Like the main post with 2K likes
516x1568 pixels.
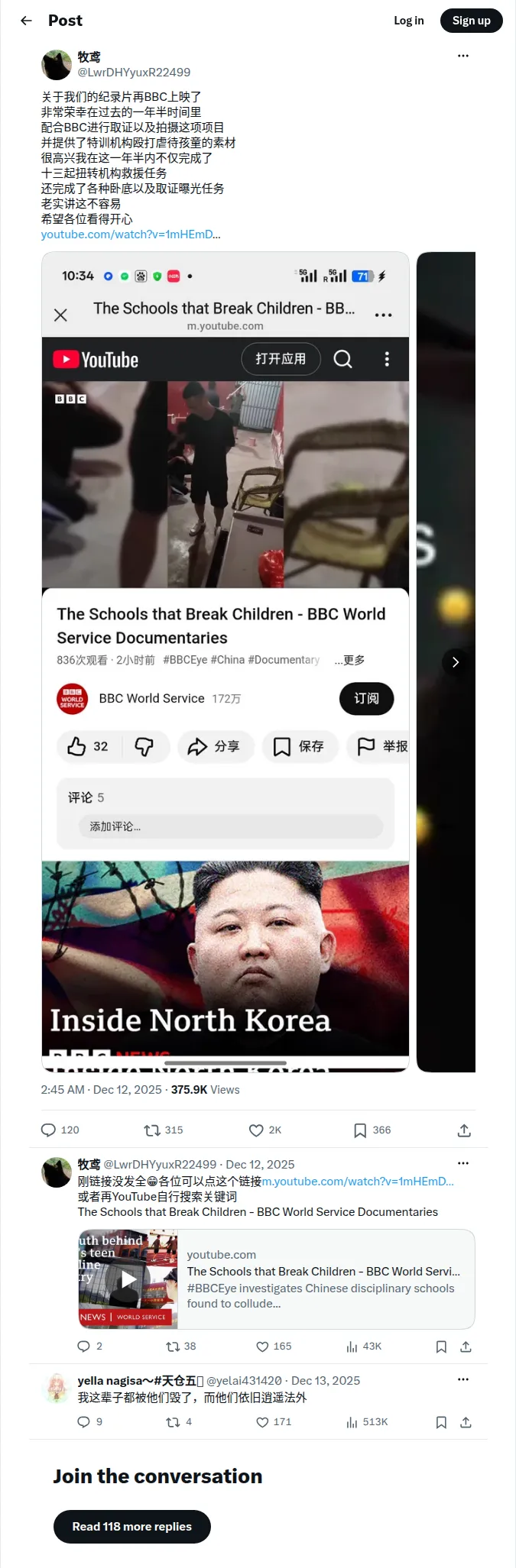point(265,1130)
